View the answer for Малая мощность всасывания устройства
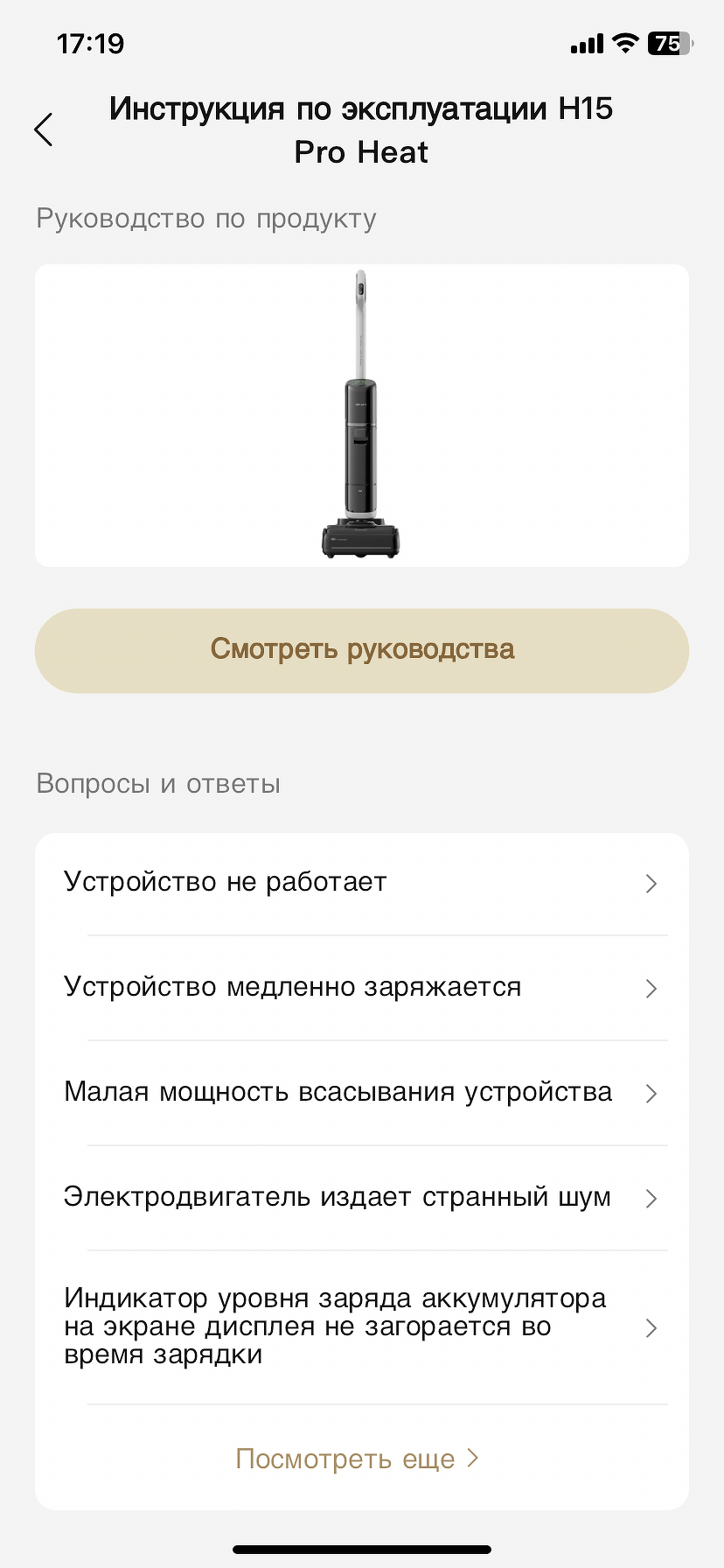 [x=361, y=1093]
